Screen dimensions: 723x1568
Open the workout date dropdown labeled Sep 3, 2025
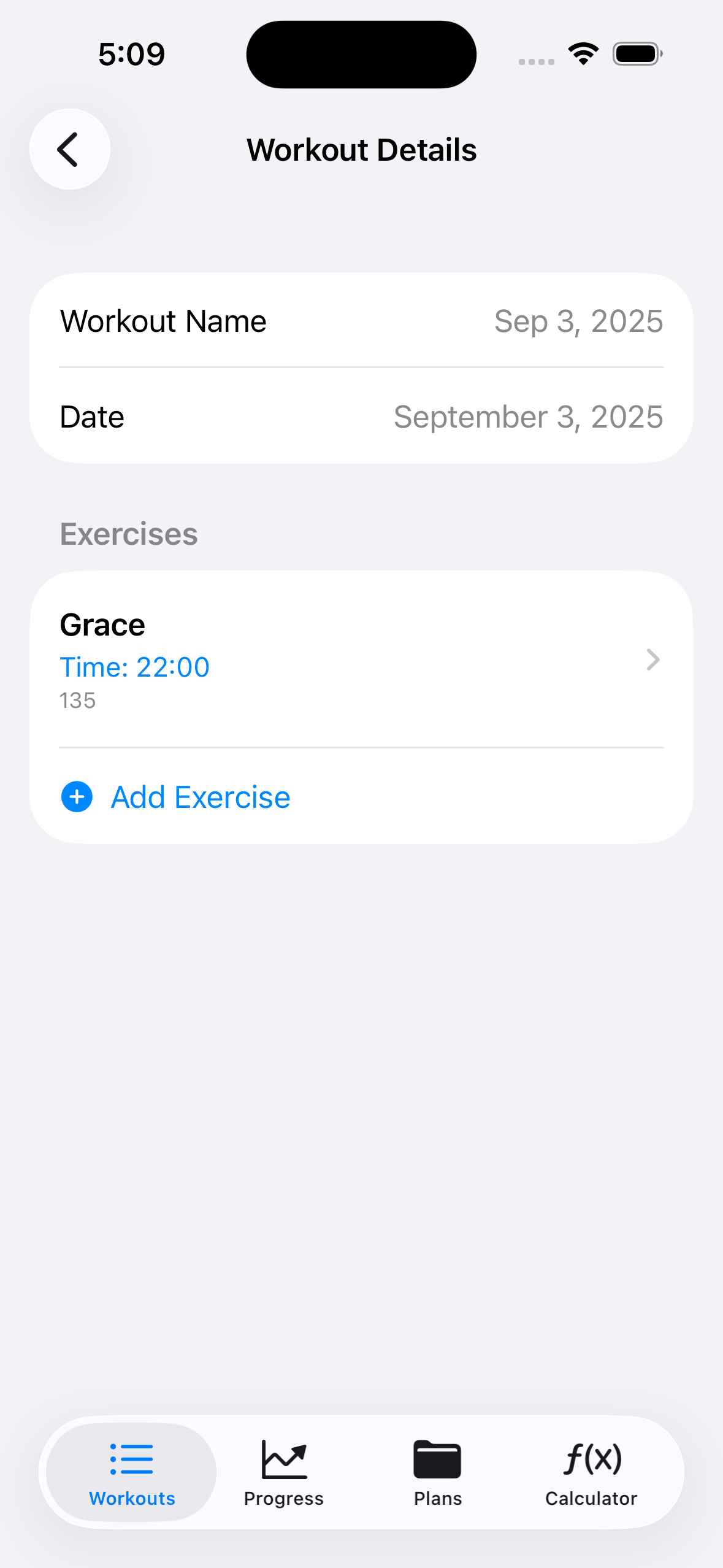578,320
